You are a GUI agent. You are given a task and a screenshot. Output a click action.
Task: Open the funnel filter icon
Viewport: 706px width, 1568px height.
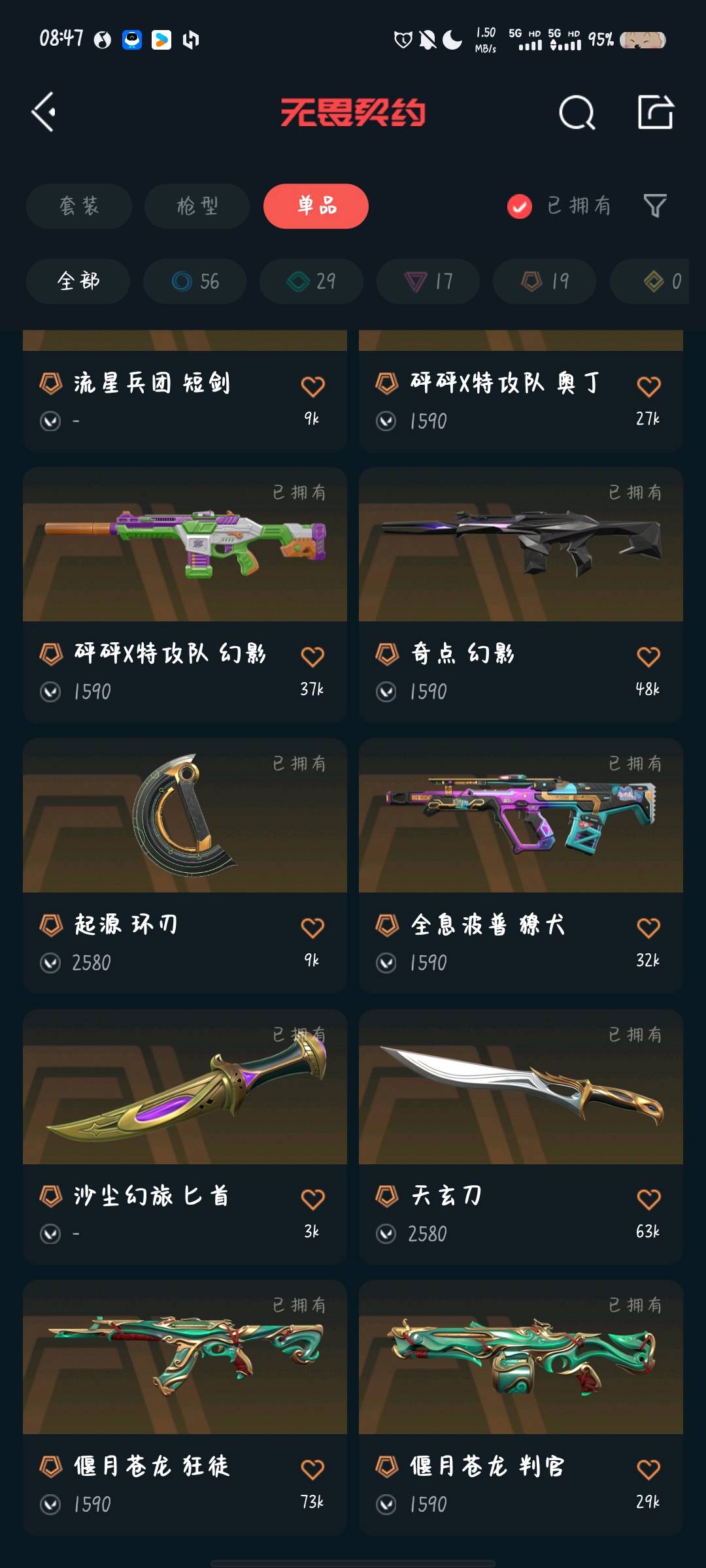click(655, 206)
